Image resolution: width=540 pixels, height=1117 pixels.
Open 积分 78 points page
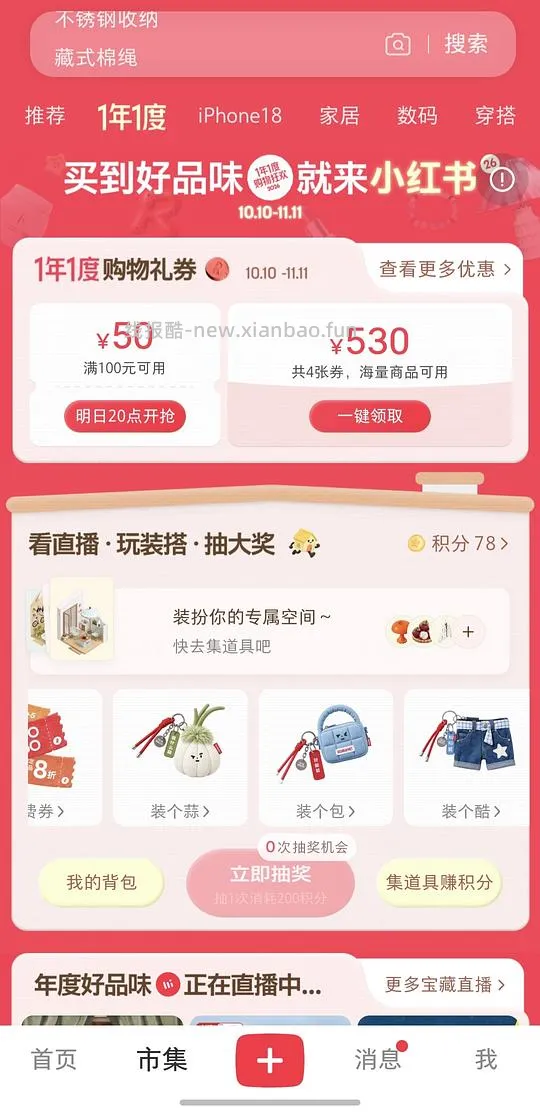pyautogui.click(x=458, y=544)
